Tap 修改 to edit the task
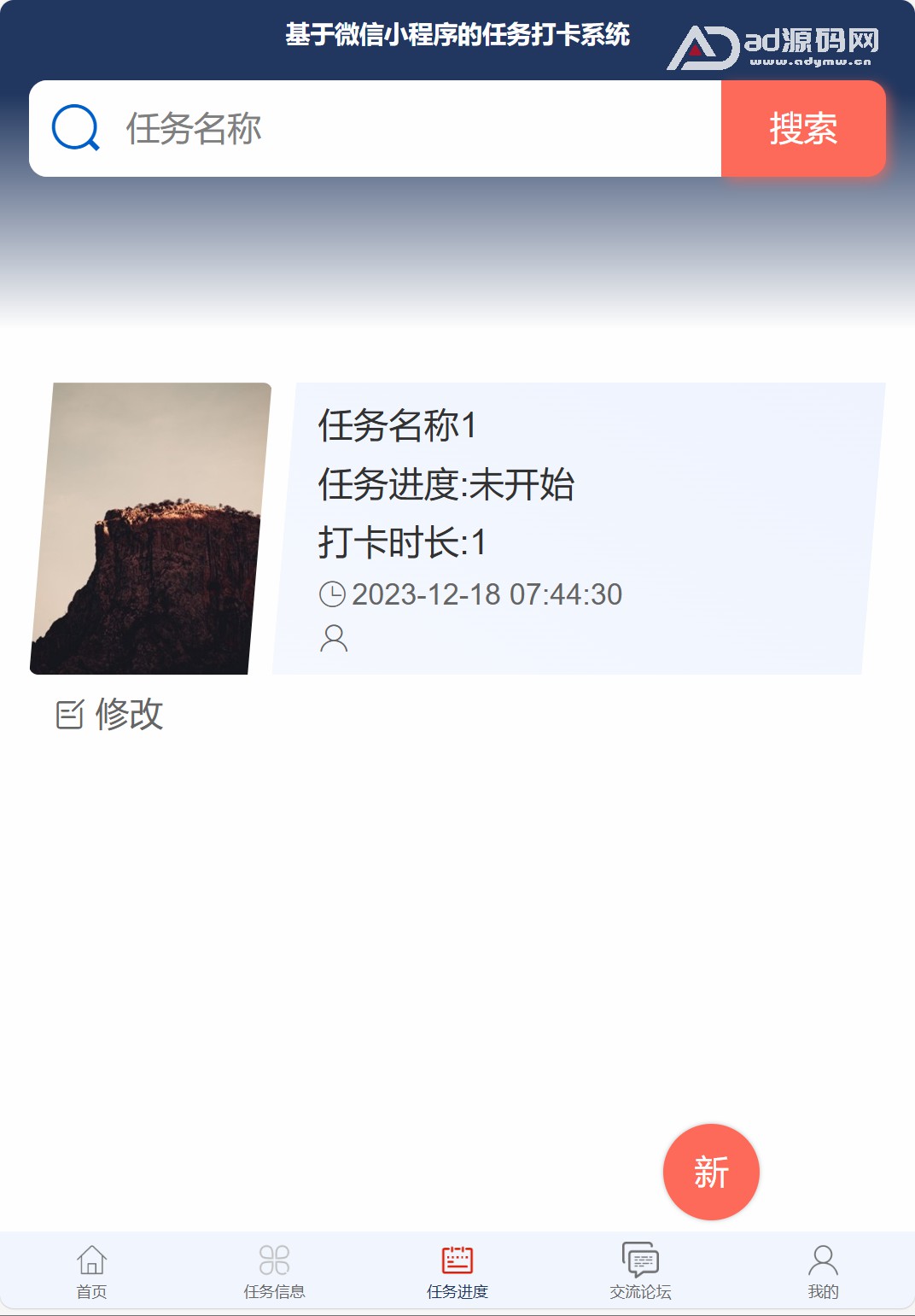This screenshot has height=1316, width=915. pos(110,714)
